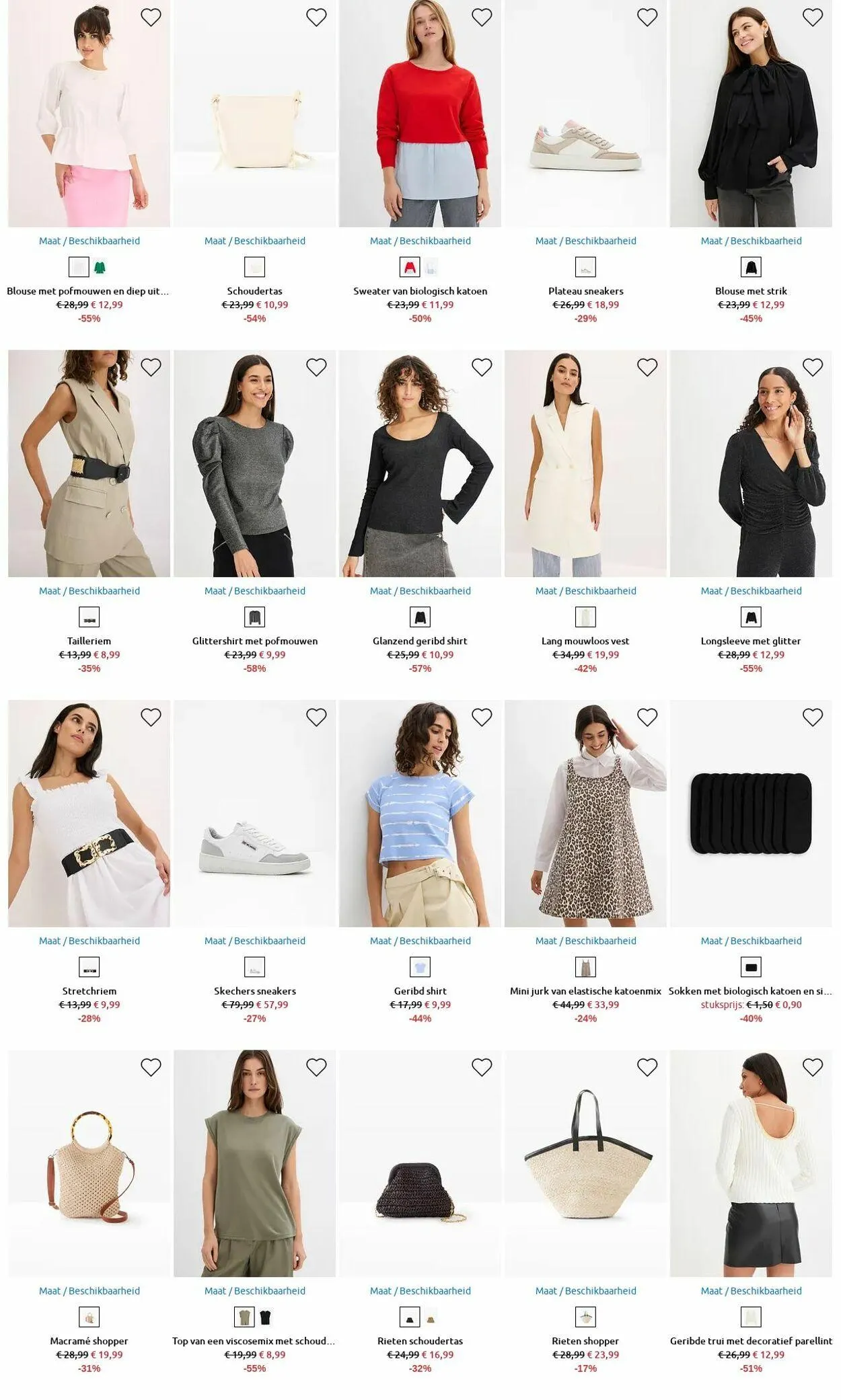Heart the Longsleeve met glitter

pos(813,367)
